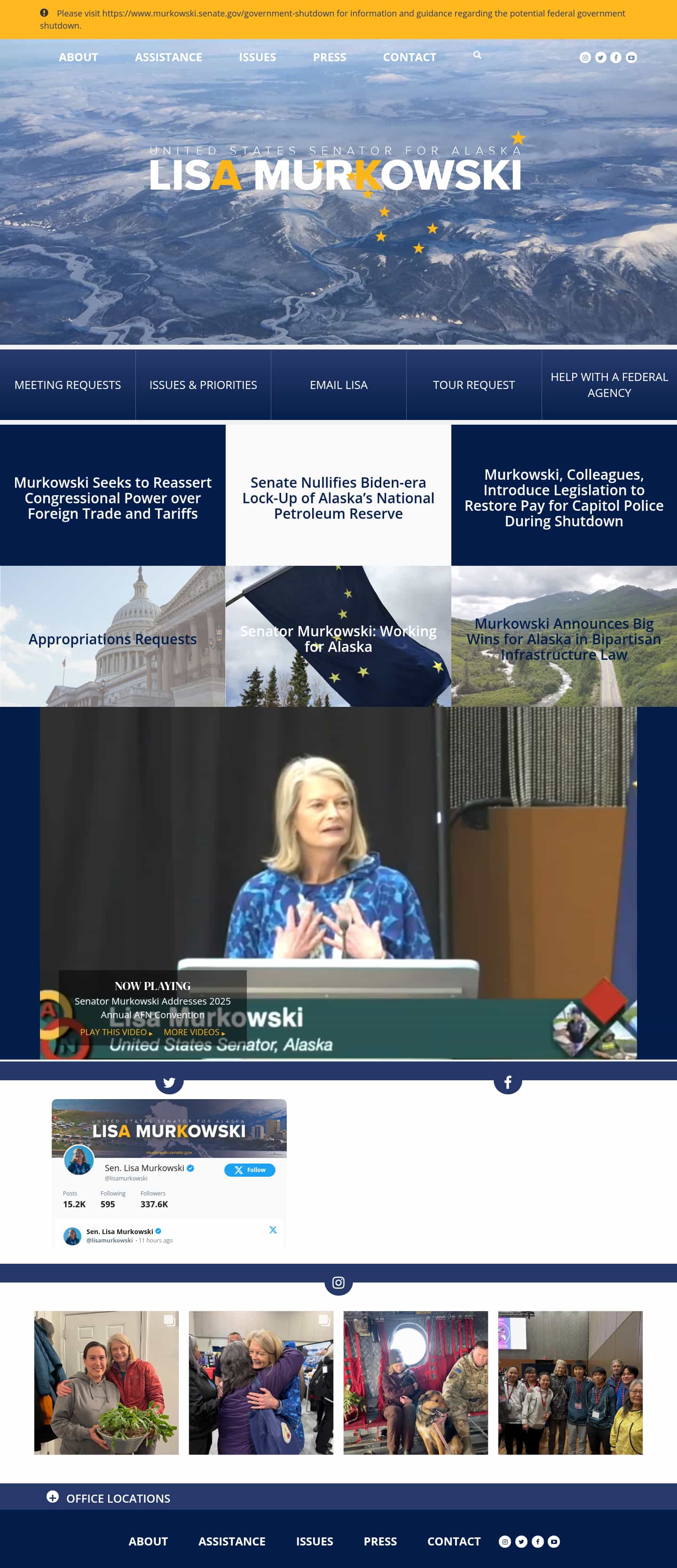Tap Play This Video
Viewport: 677px width, 1568px height.
[x=116, y=1032]
